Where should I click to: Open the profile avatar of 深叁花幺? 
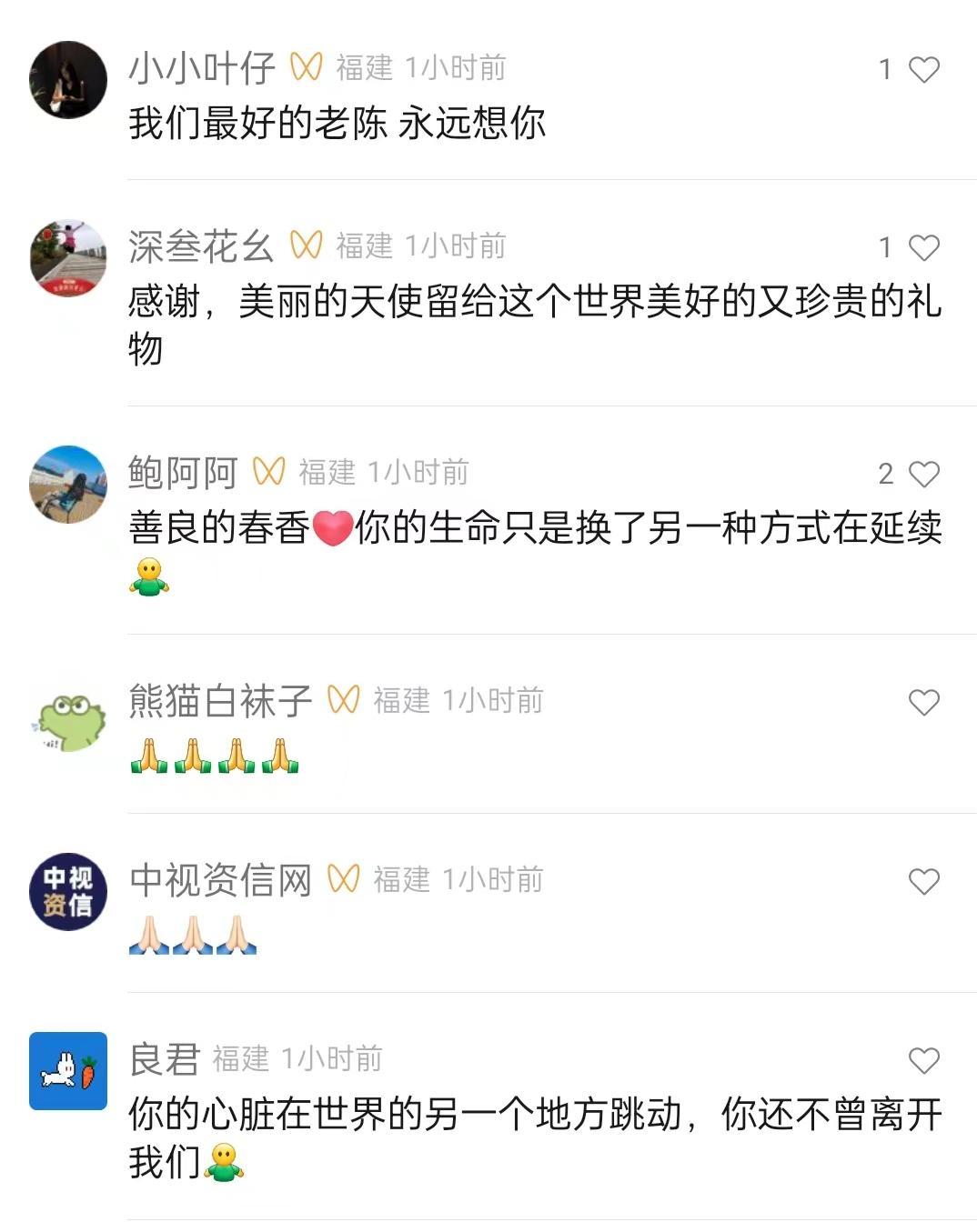68,258
